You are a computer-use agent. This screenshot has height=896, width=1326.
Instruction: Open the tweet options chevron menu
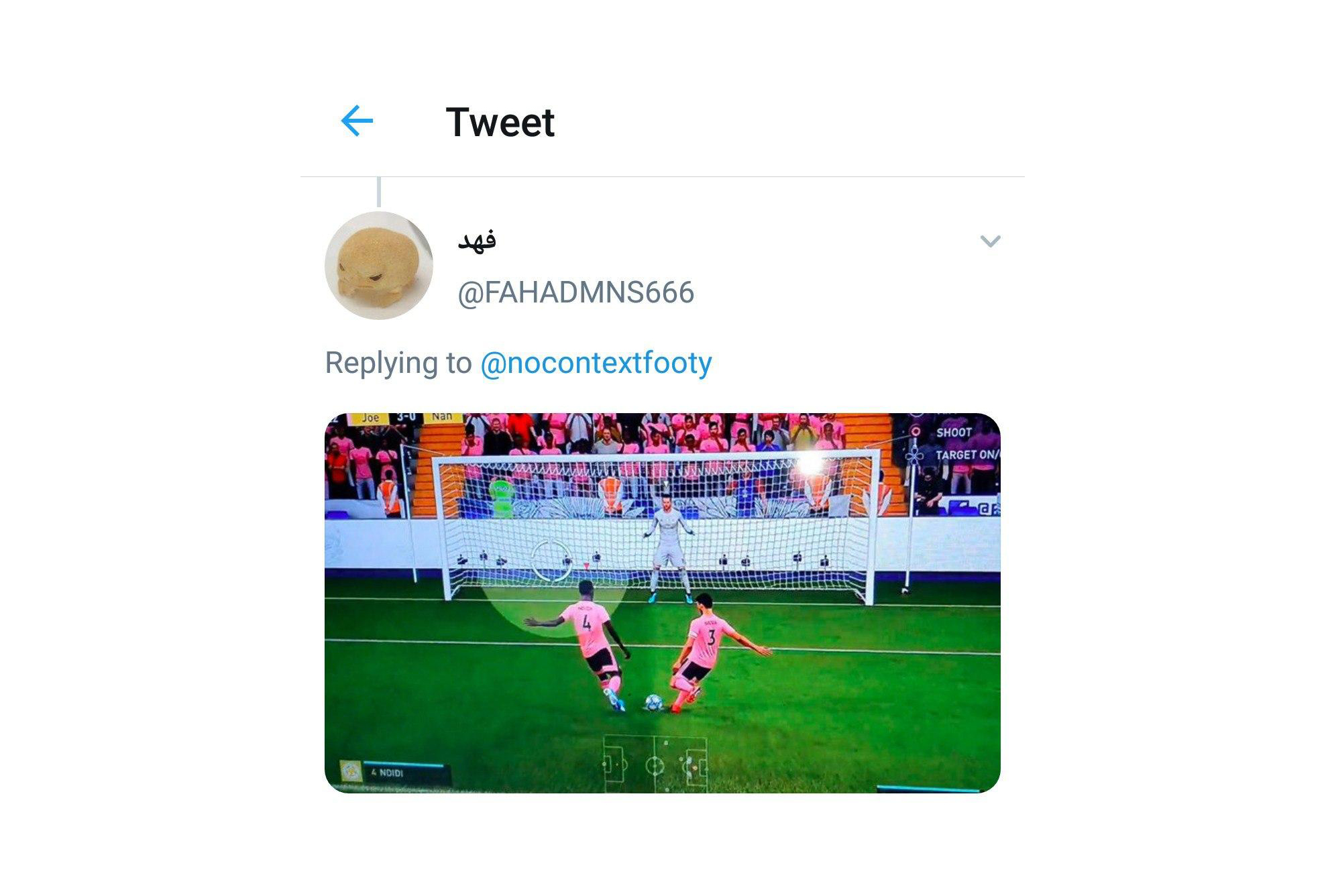[990, 241]
